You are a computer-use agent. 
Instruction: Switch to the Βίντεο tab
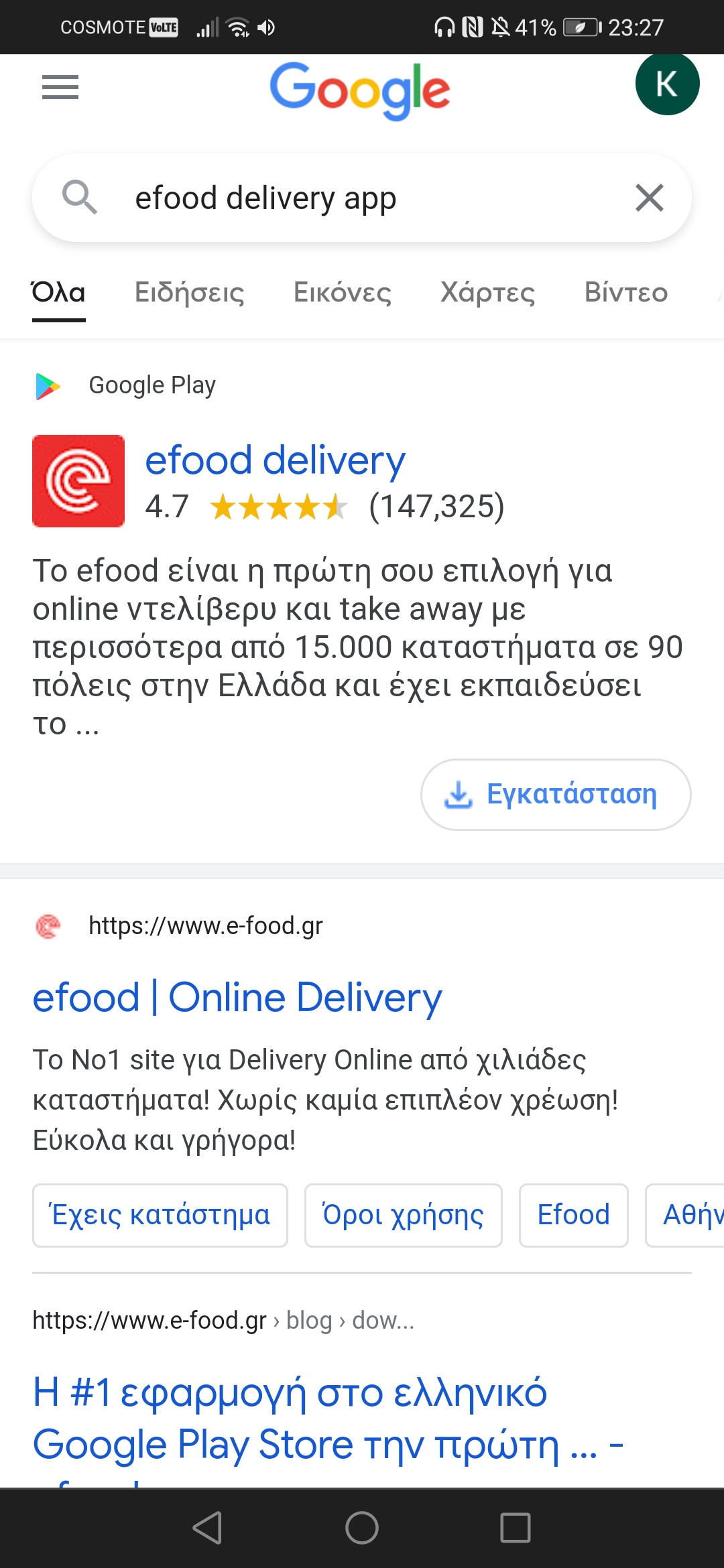[x=626, y=293]
